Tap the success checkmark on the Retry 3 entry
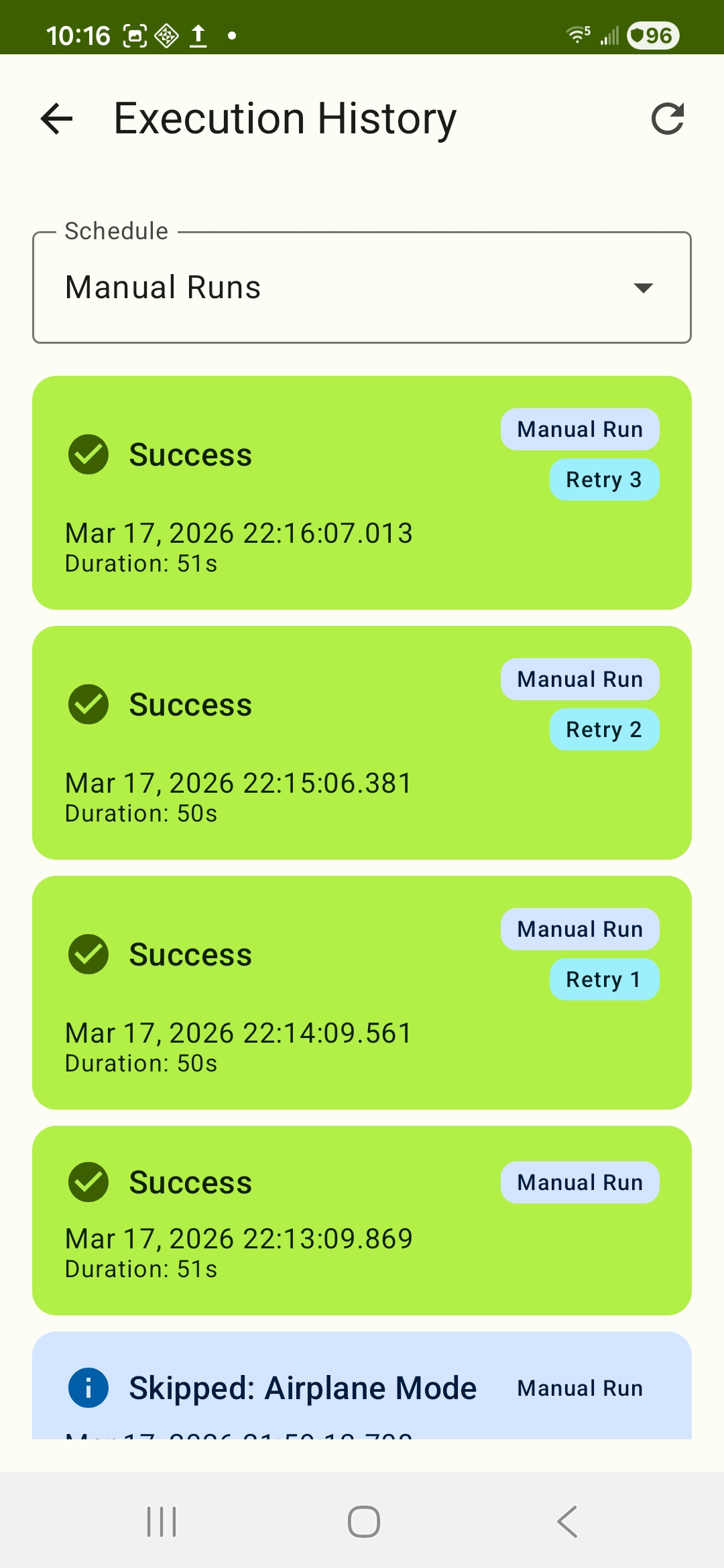The image size is (724, 1568). [88, 454]
